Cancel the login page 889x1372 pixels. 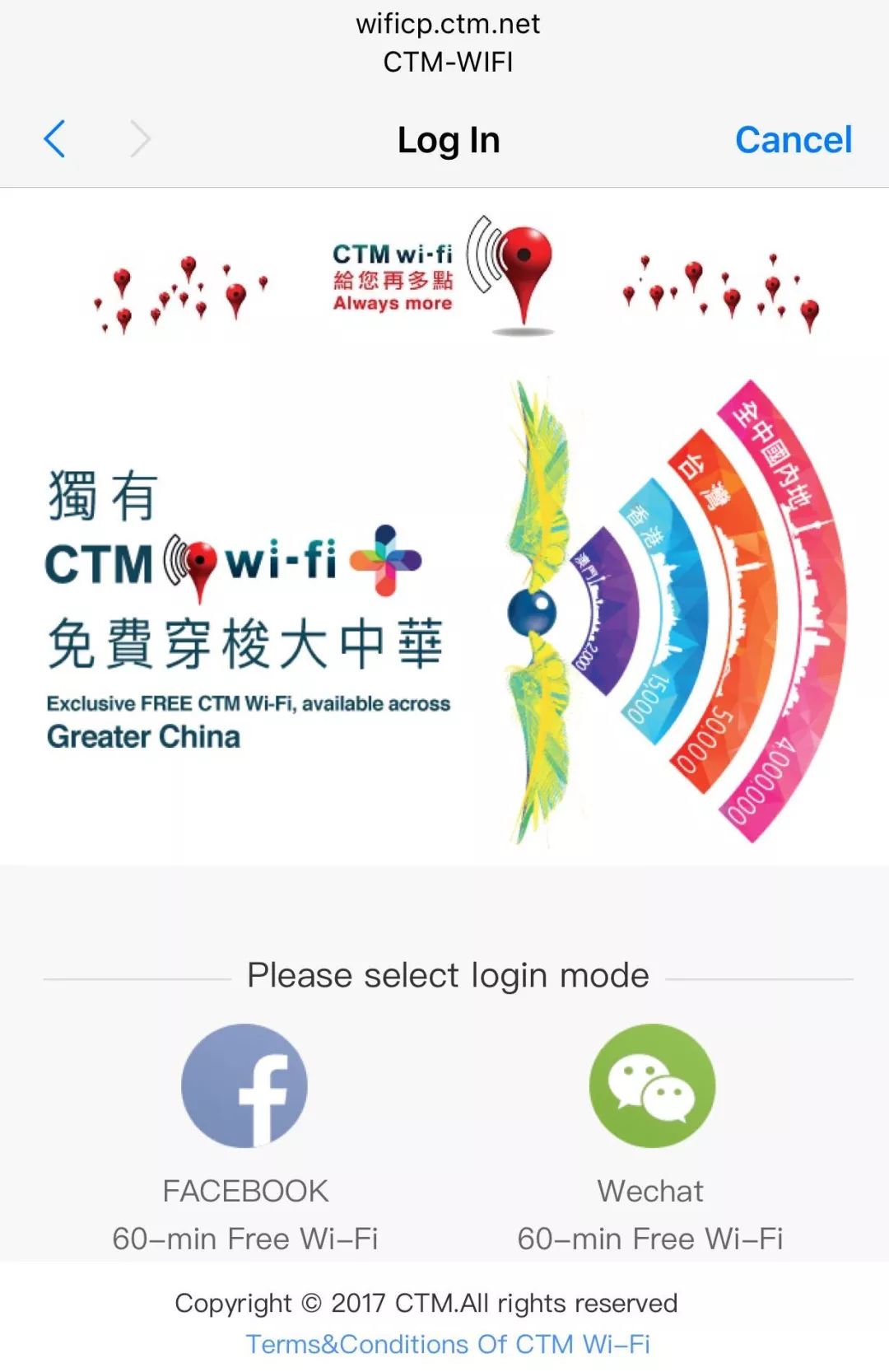pyautogui.click(x=793, y=139)
